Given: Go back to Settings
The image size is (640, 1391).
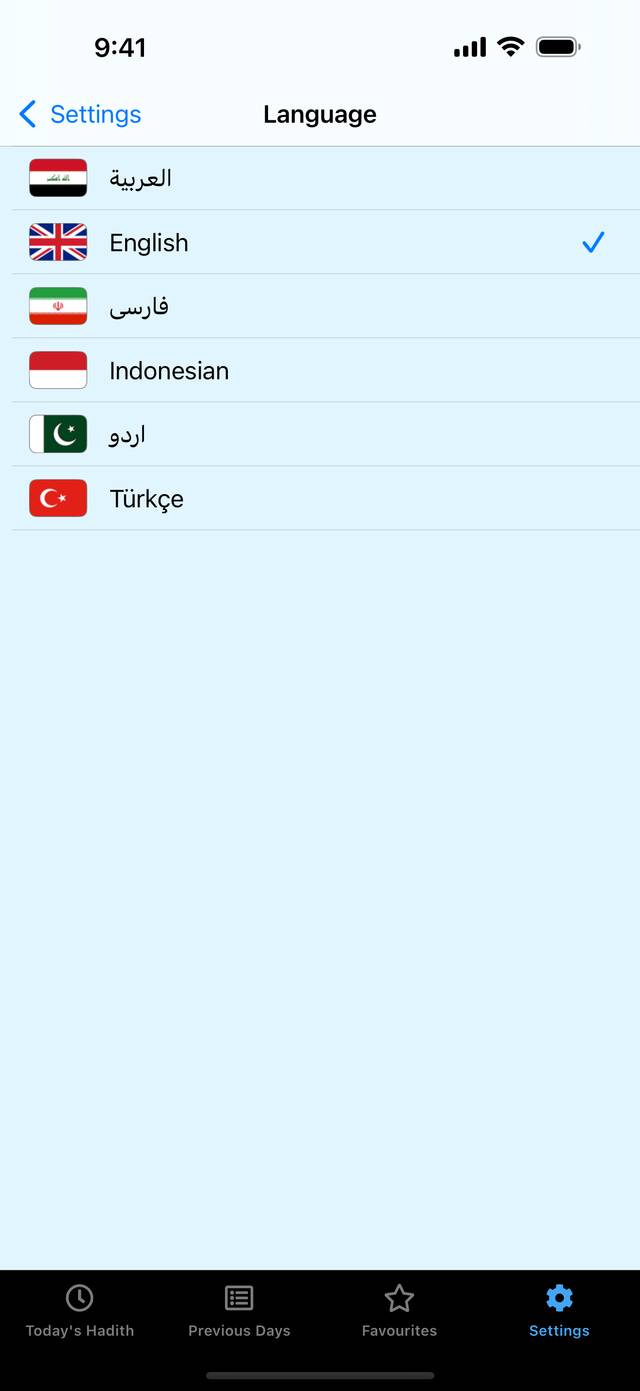Looking at the screenshot, I should (x=80, y=114).
